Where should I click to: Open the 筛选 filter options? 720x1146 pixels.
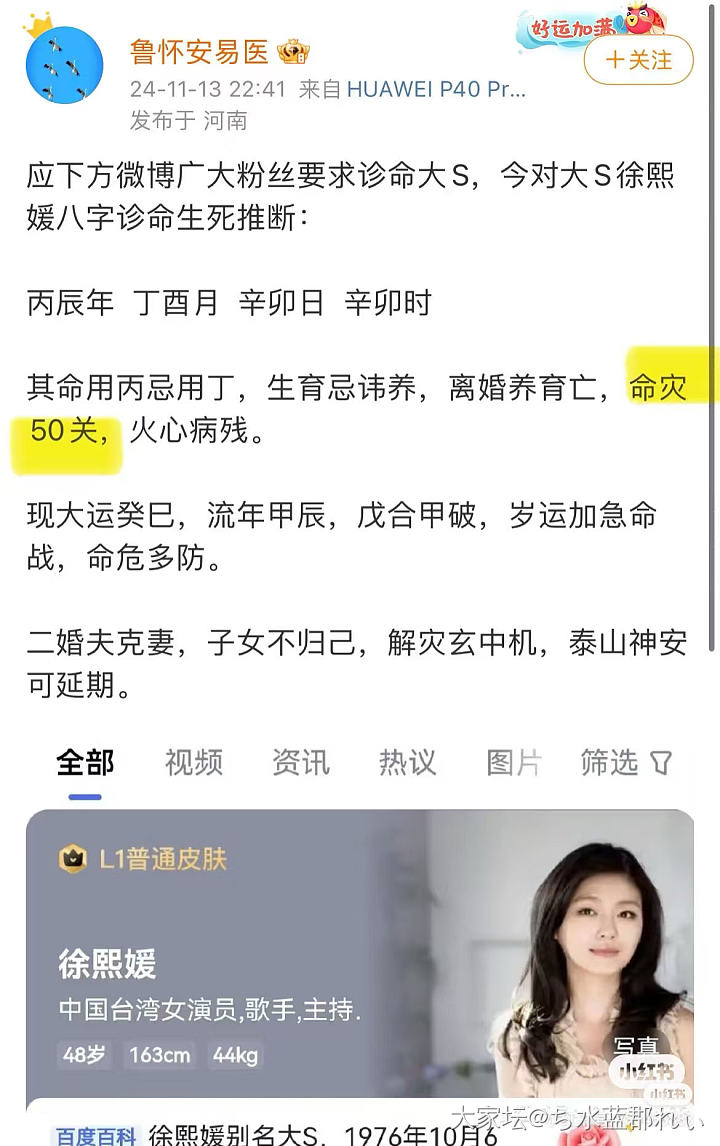(626, 763)
